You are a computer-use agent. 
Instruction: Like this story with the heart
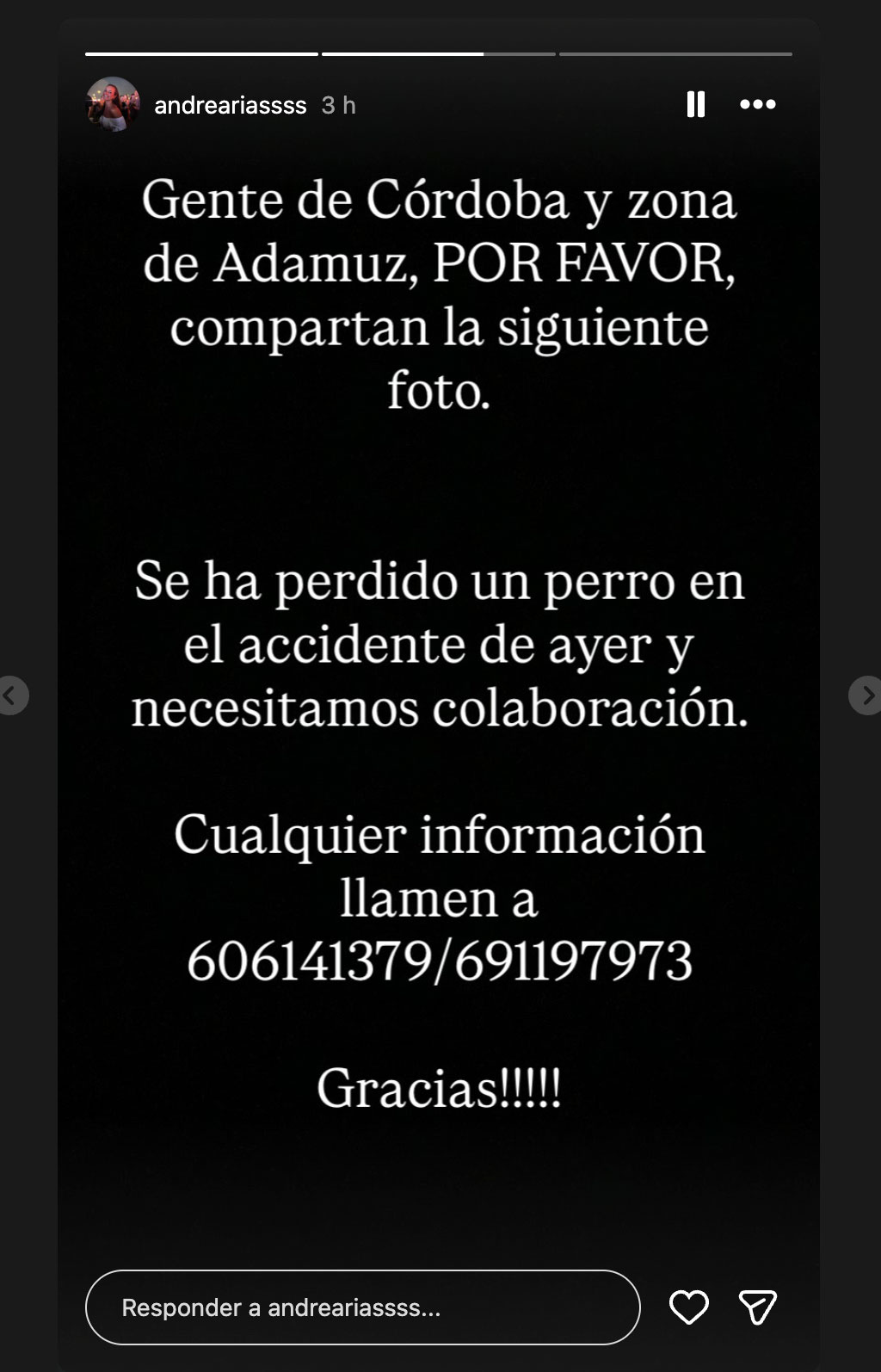689,1307
